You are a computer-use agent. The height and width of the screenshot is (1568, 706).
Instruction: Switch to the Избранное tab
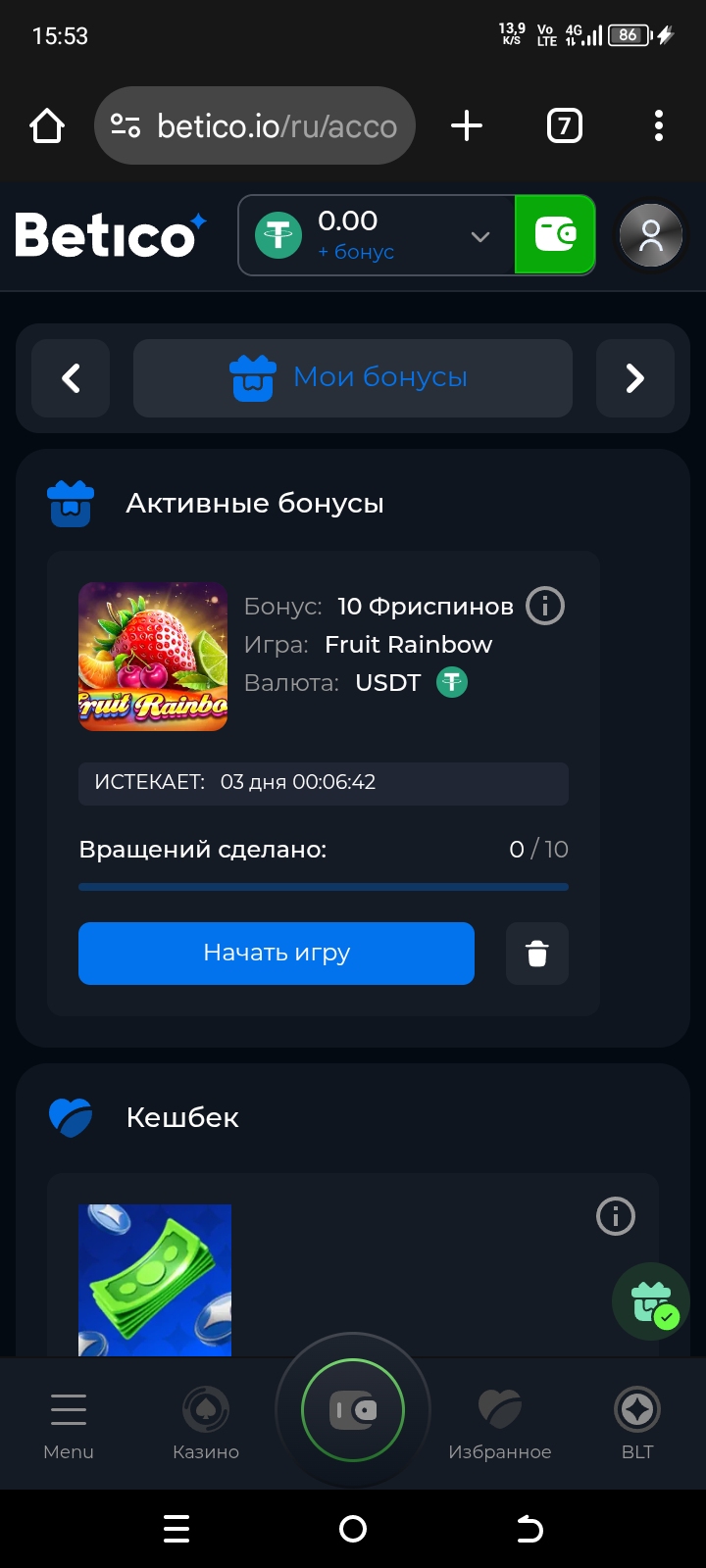(x=500, y=1423)
